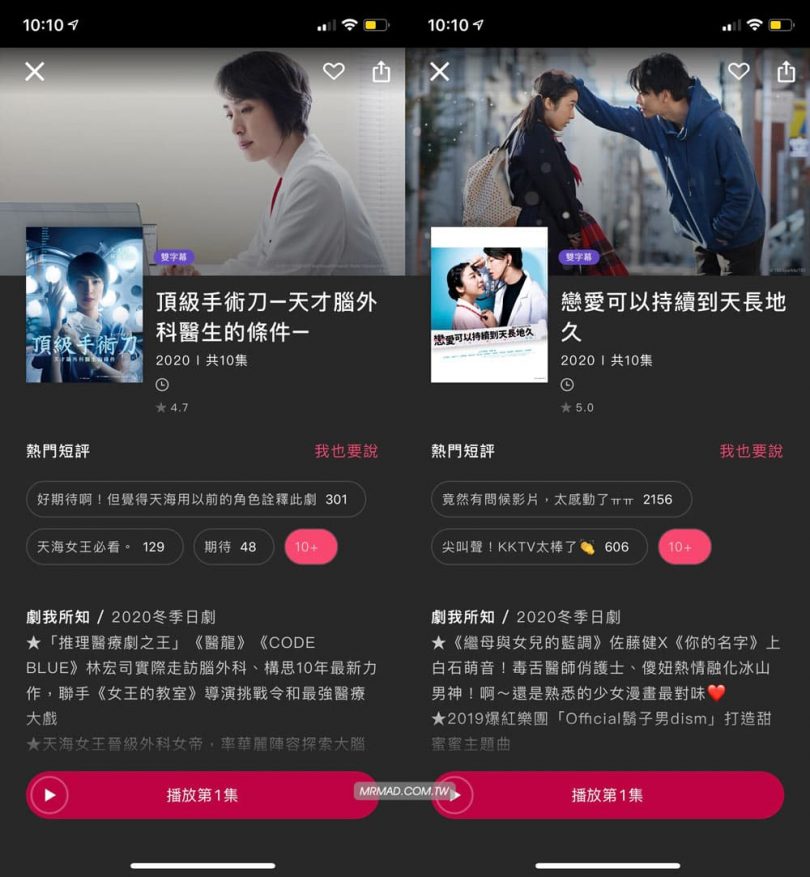
Task: Tap 我也要說 to write a review
Action: tap(347, 450)
